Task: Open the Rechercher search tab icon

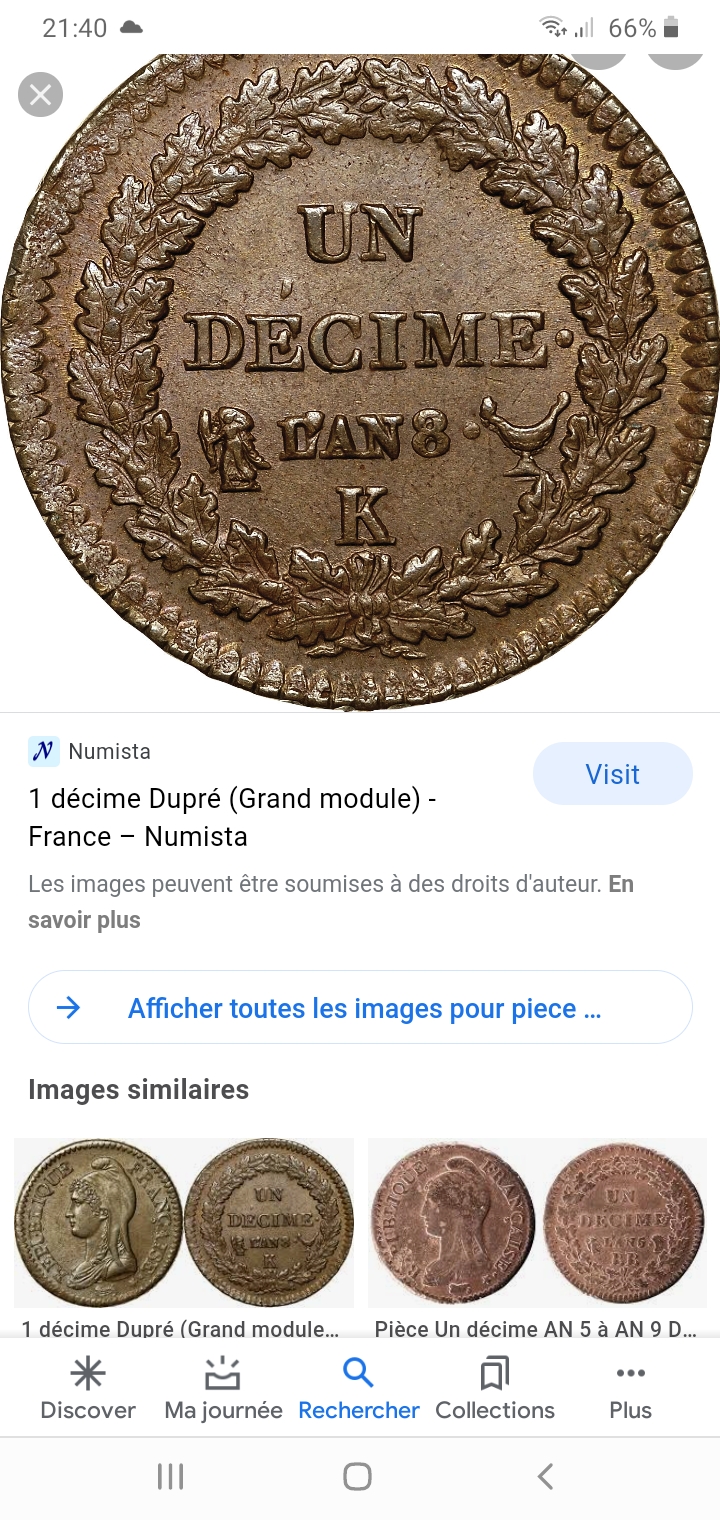Action: click(358, 1372)
